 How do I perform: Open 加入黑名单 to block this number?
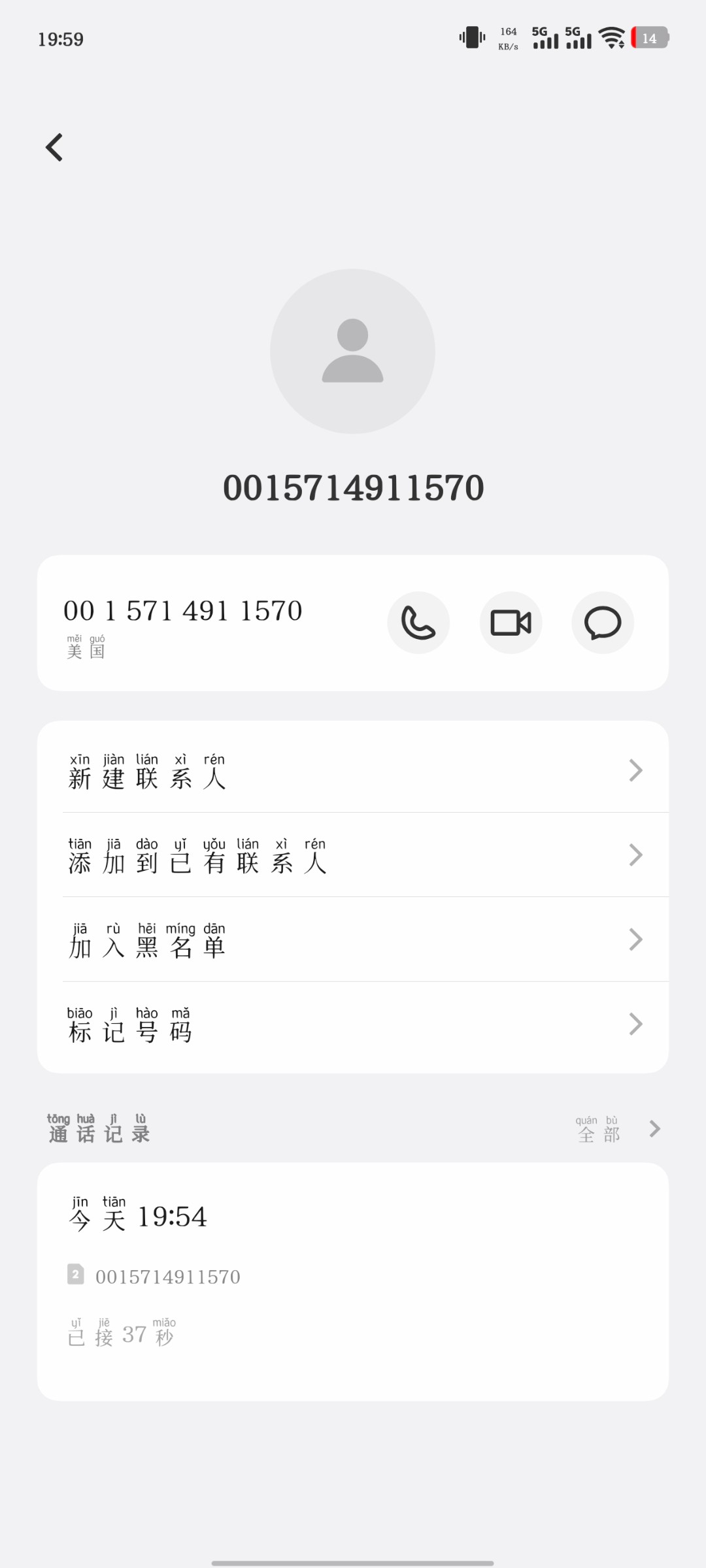point(353,939)
